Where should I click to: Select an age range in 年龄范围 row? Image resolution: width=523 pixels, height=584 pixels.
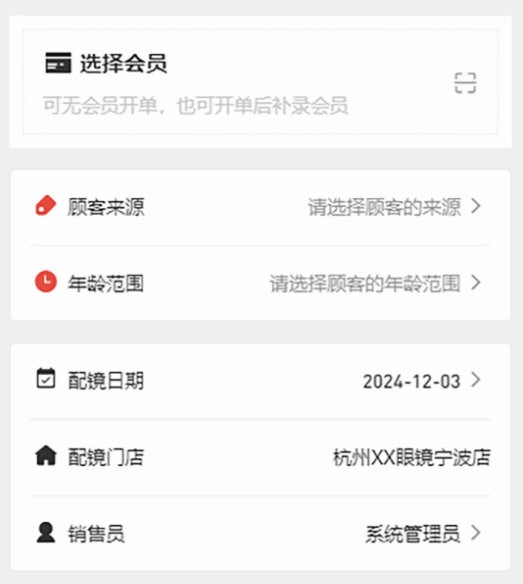(260, 283)
